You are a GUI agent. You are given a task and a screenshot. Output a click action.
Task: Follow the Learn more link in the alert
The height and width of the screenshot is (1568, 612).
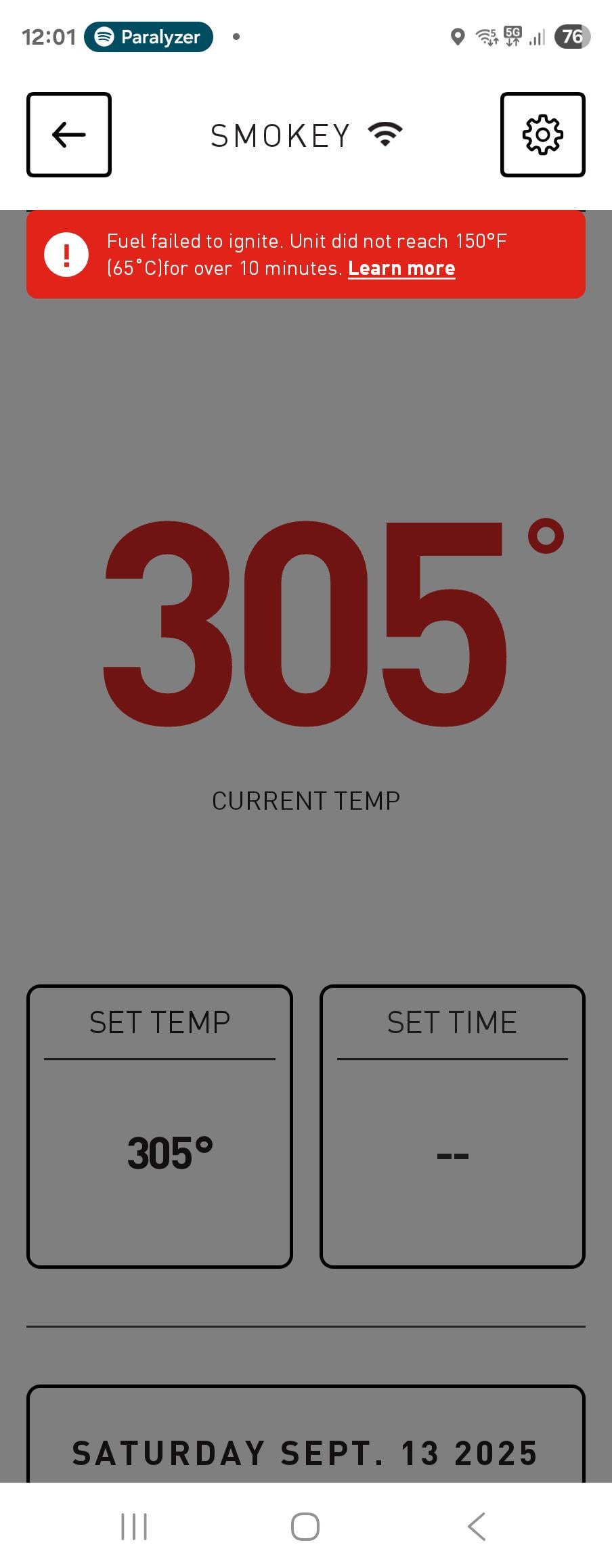pos(401,269)
